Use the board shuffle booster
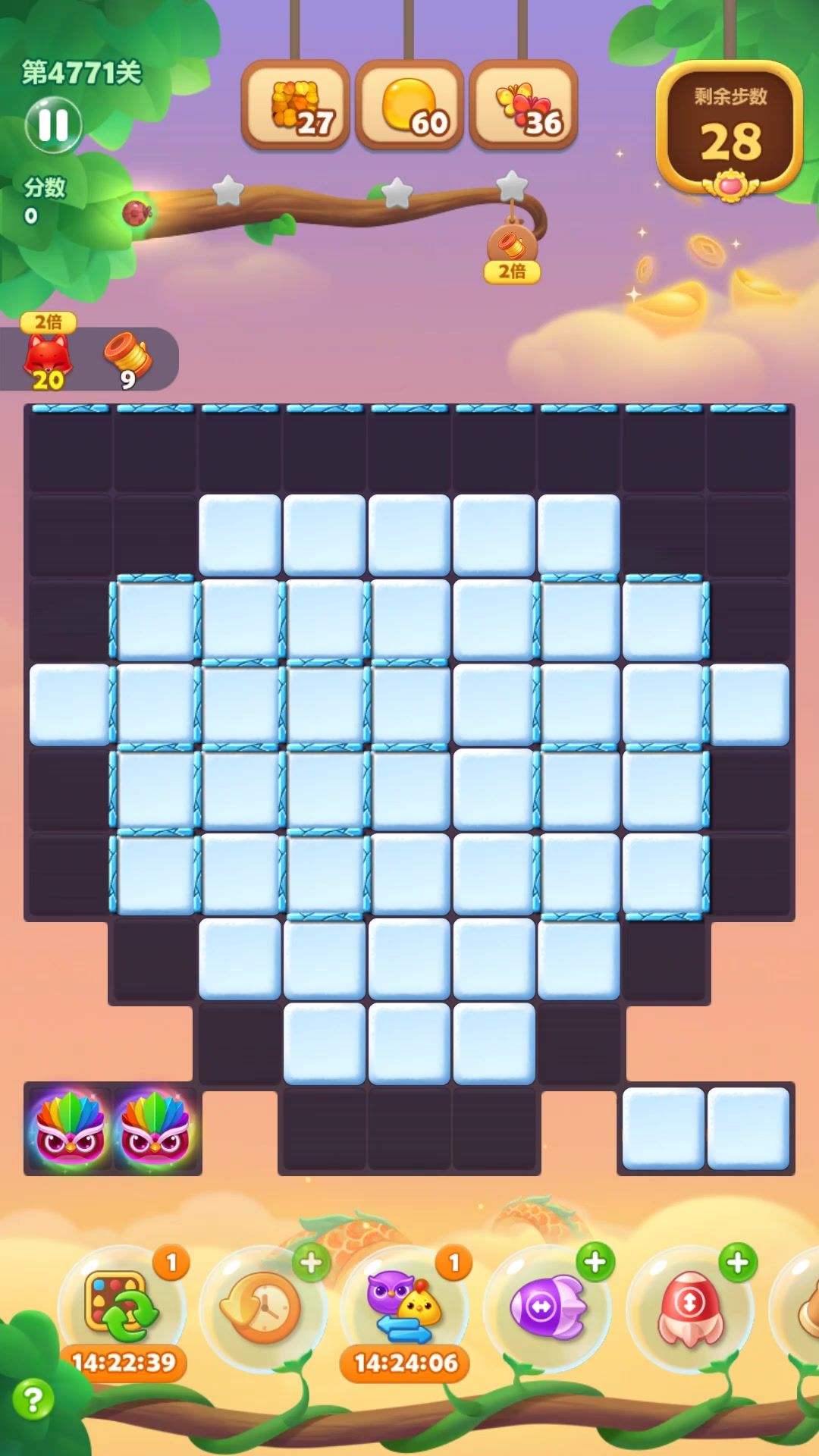 (x=121, y=1306)
